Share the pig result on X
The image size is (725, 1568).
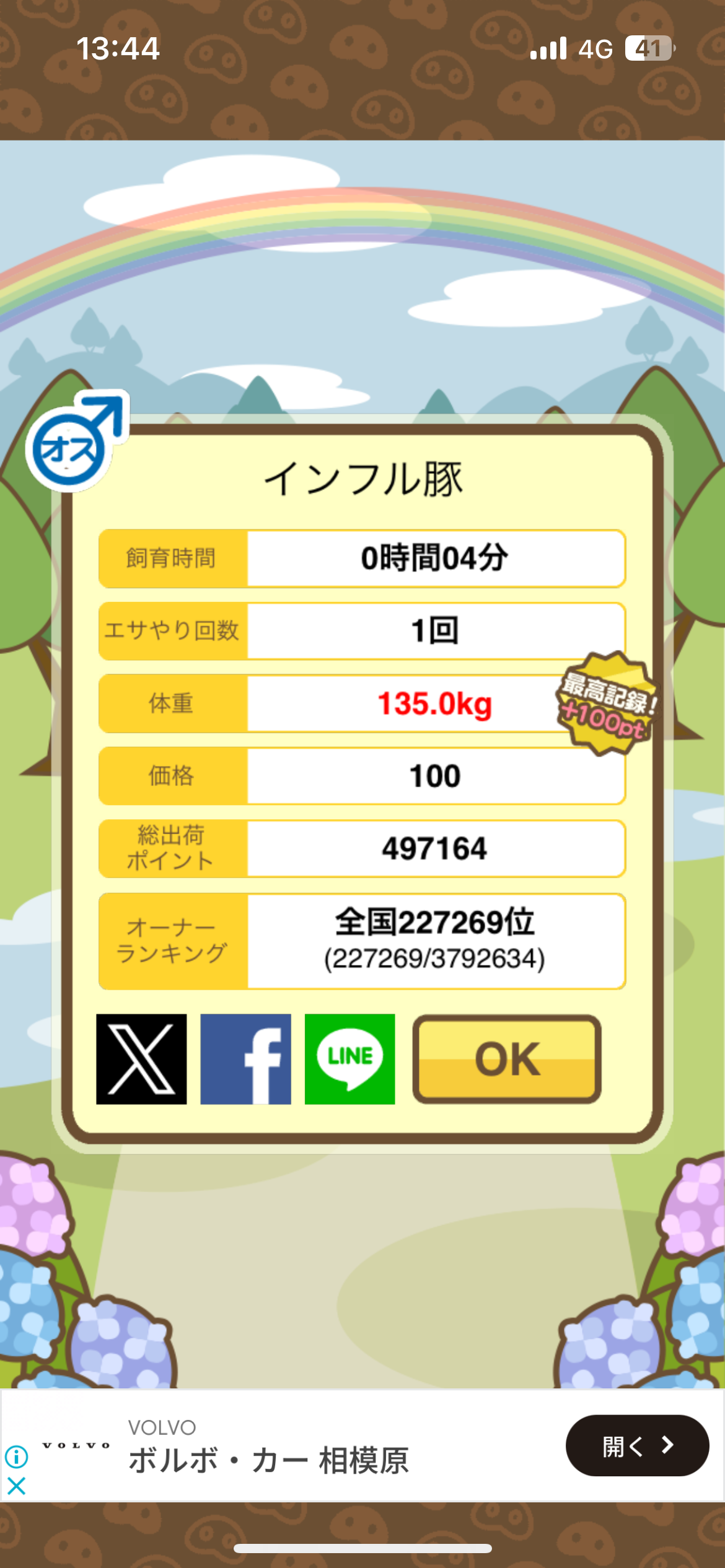click(x=141, y=1059)
